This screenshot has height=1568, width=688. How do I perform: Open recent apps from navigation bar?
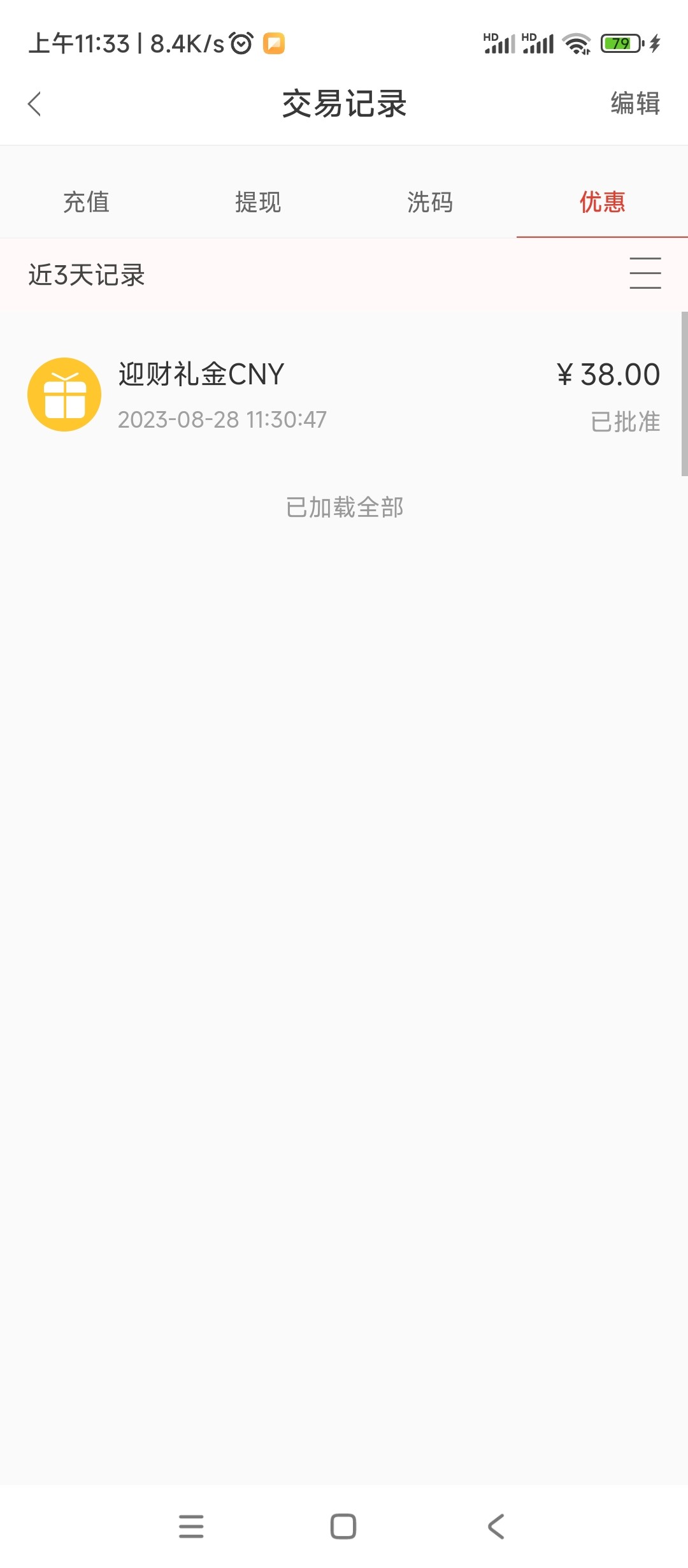(x=191, y=1527)
